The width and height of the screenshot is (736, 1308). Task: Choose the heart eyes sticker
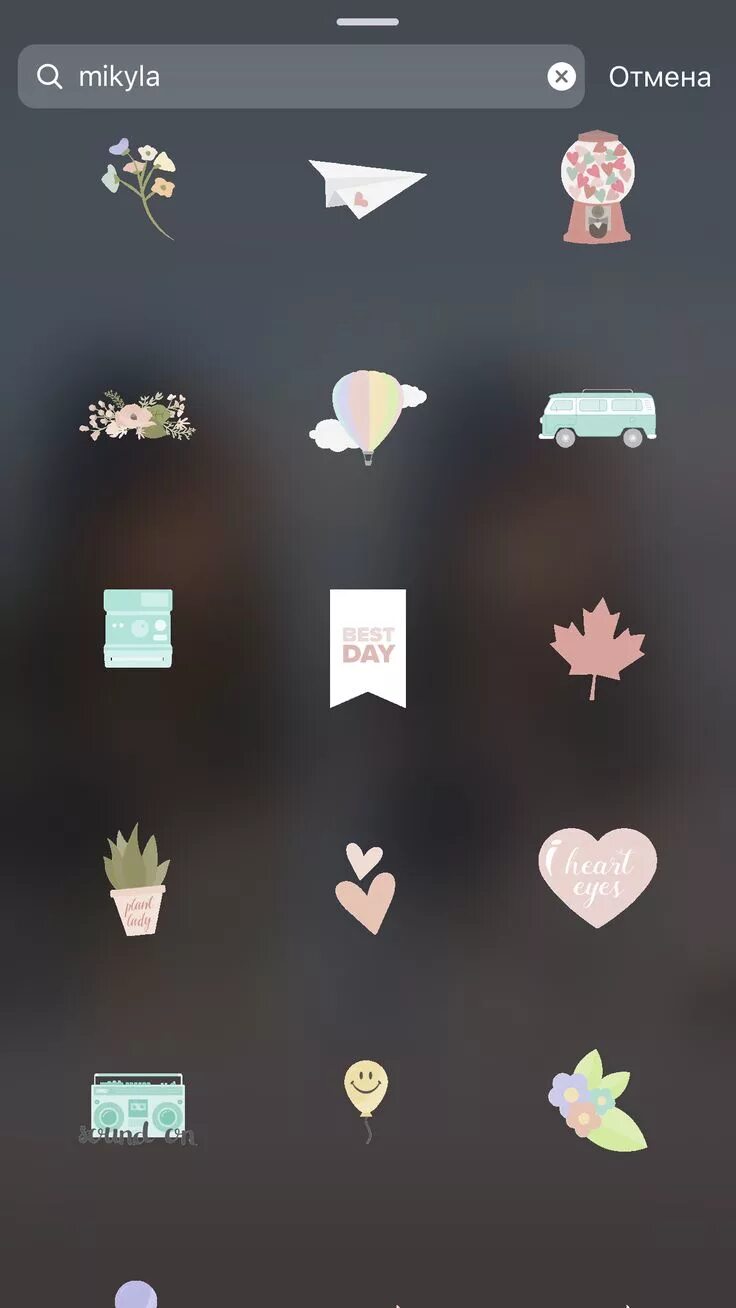tap(597, 877)
